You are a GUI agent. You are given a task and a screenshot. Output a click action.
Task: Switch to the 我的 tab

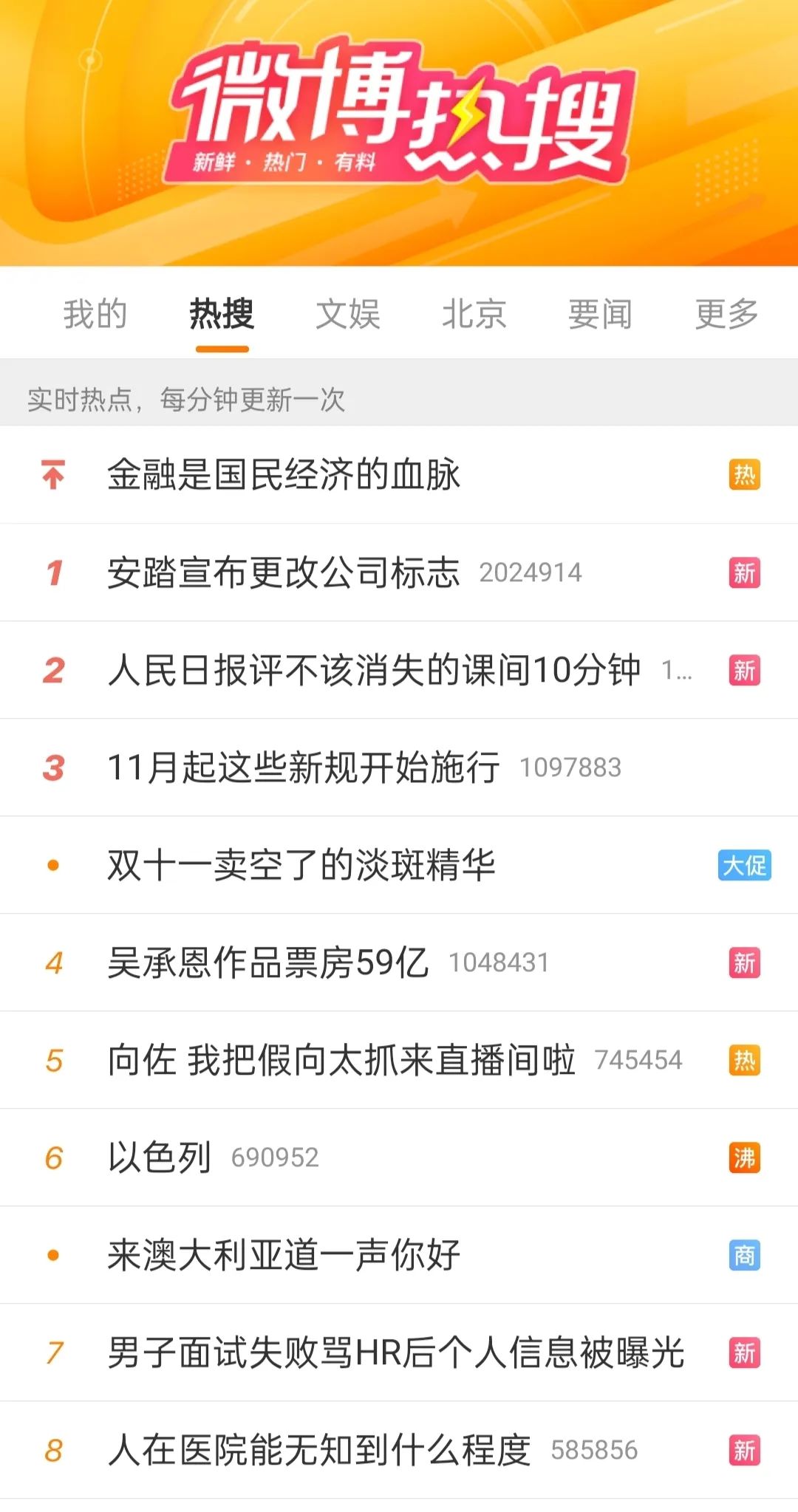click(x=95, y=314)
